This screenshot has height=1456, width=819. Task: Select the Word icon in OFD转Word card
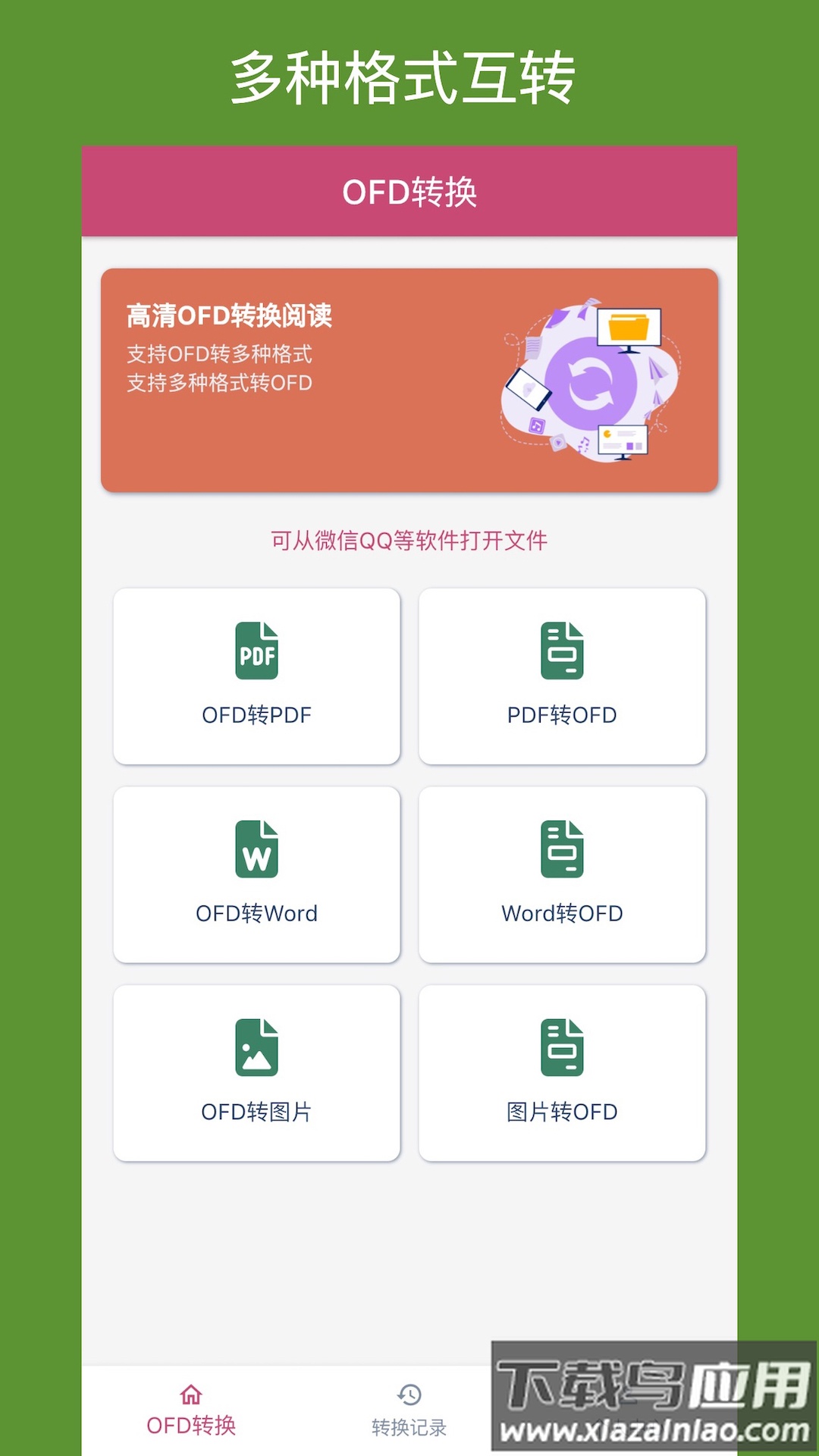point(256,849)
